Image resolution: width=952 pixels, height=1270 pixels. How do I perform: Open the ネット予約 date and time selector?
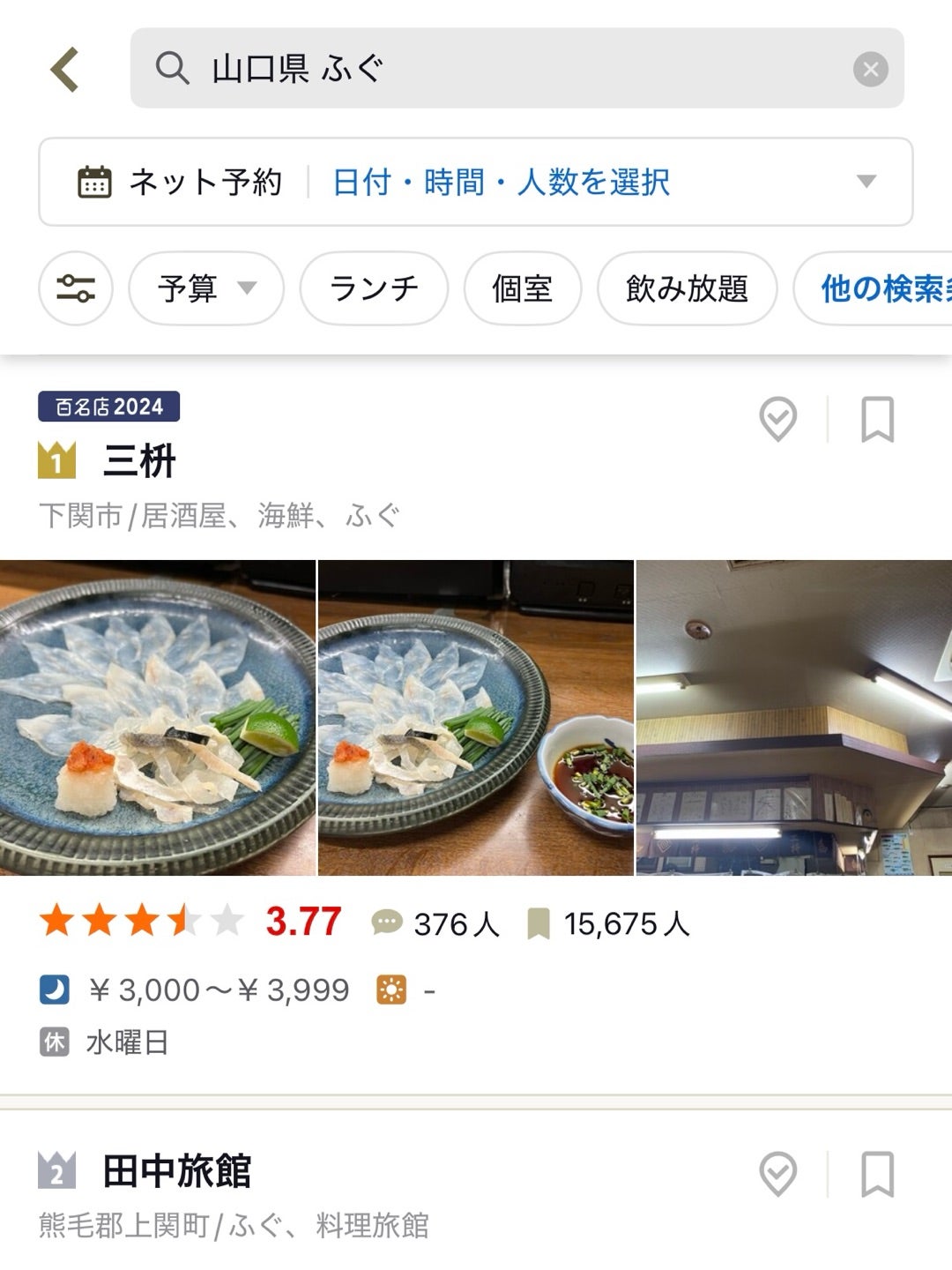pos(476,182)
